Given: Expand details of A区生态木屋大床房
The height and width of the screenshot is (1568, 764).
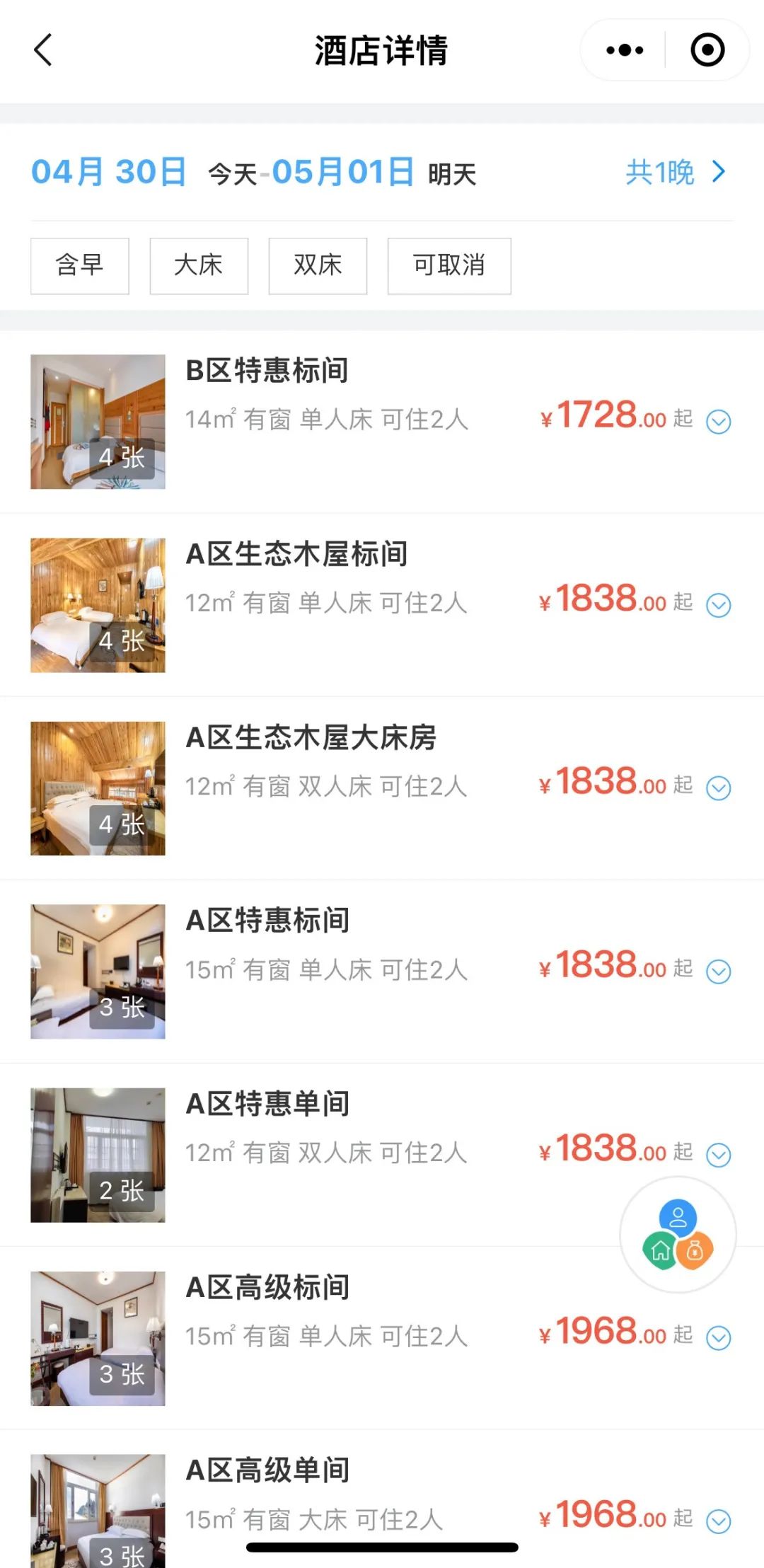Looking at the screenshot, I should pos(719,787).
